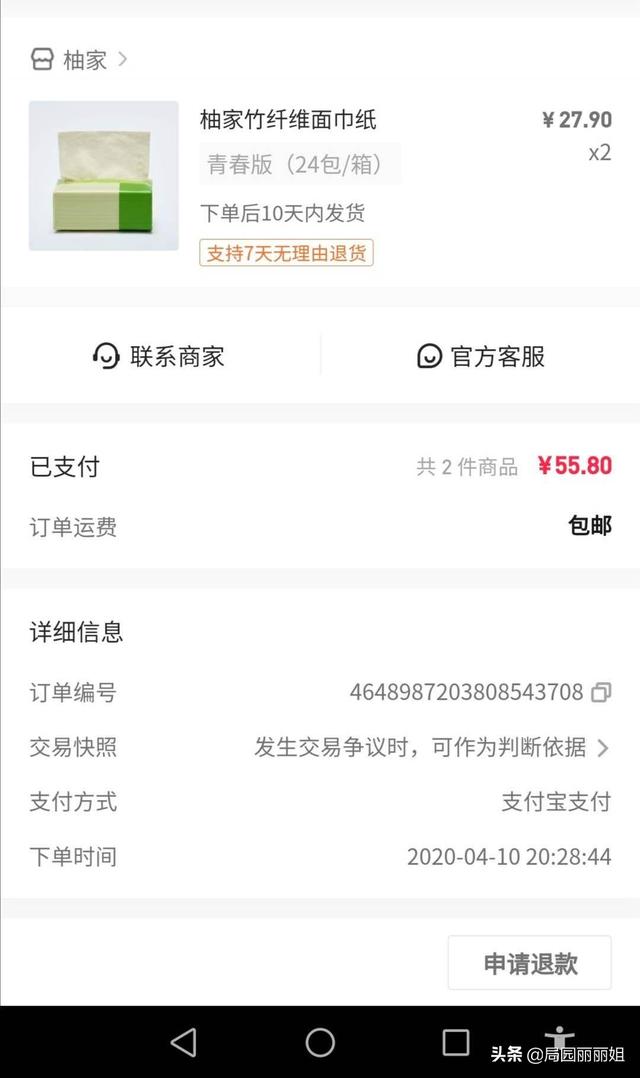640x1078 pixels.
Task: Tap the system home button
Action: pyautogui.click(x=320, y=1042)
